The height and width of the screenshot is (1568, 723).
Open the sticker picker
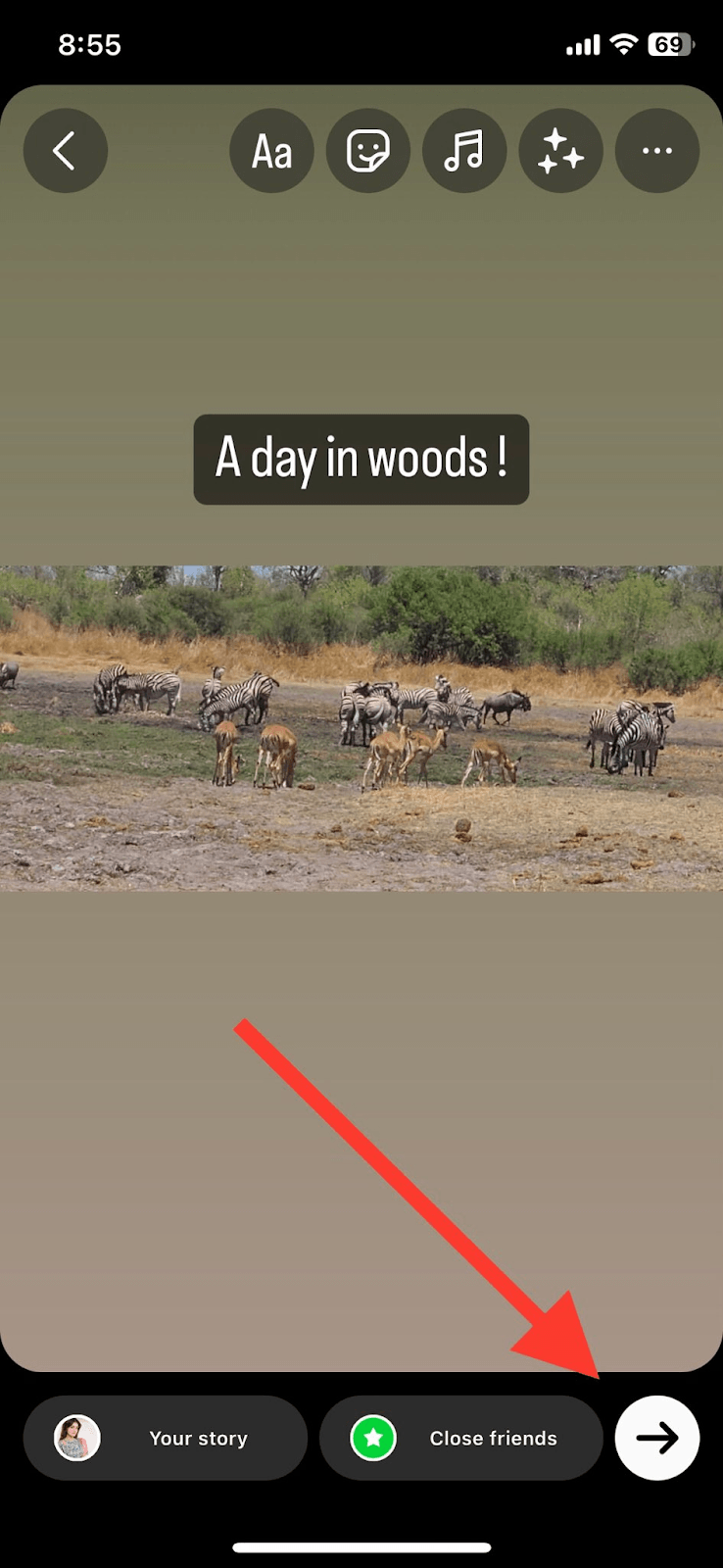(367, 151)
